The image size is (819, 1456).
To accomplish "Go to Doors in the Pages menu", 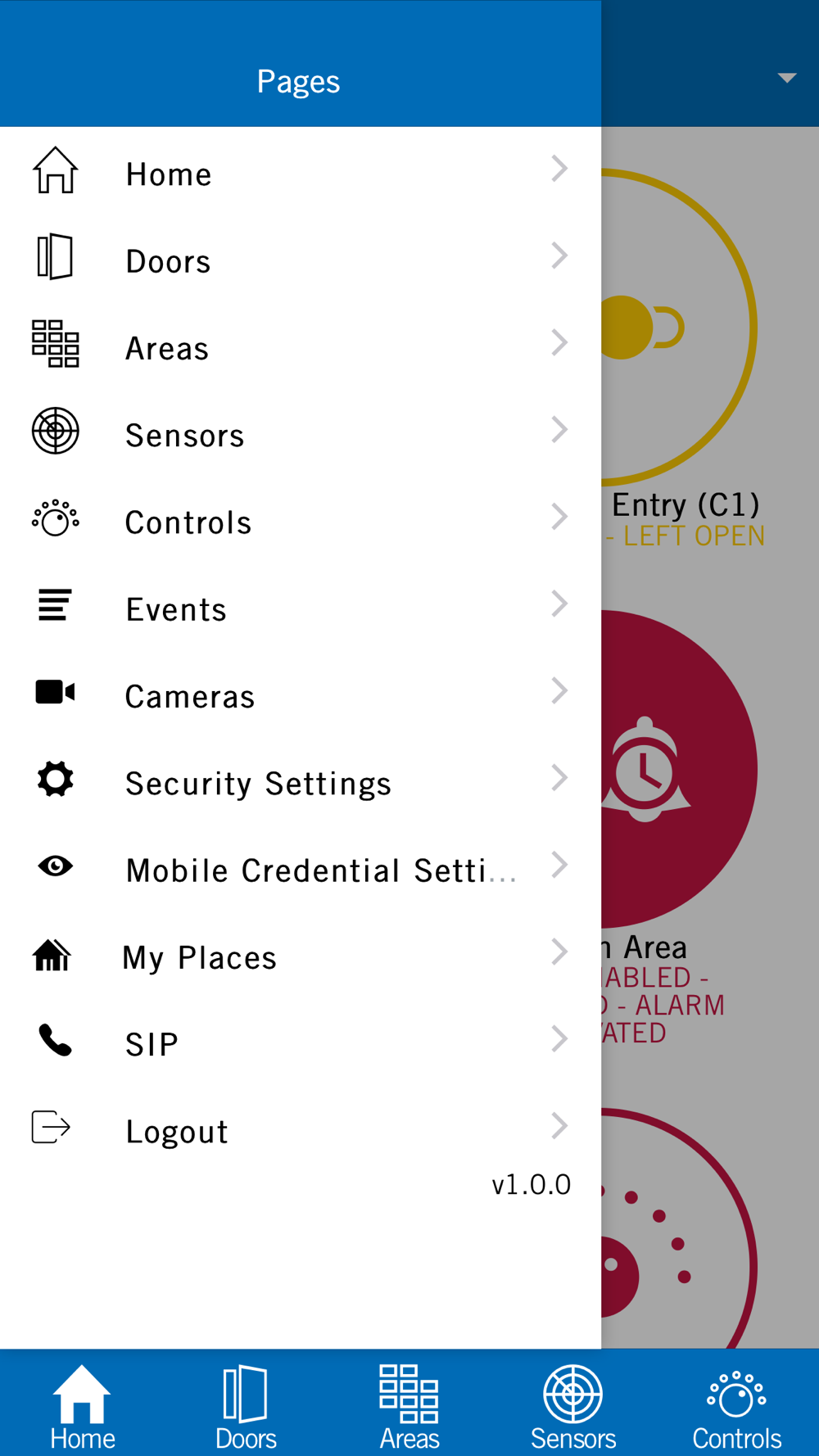I will tap(300, 260).
